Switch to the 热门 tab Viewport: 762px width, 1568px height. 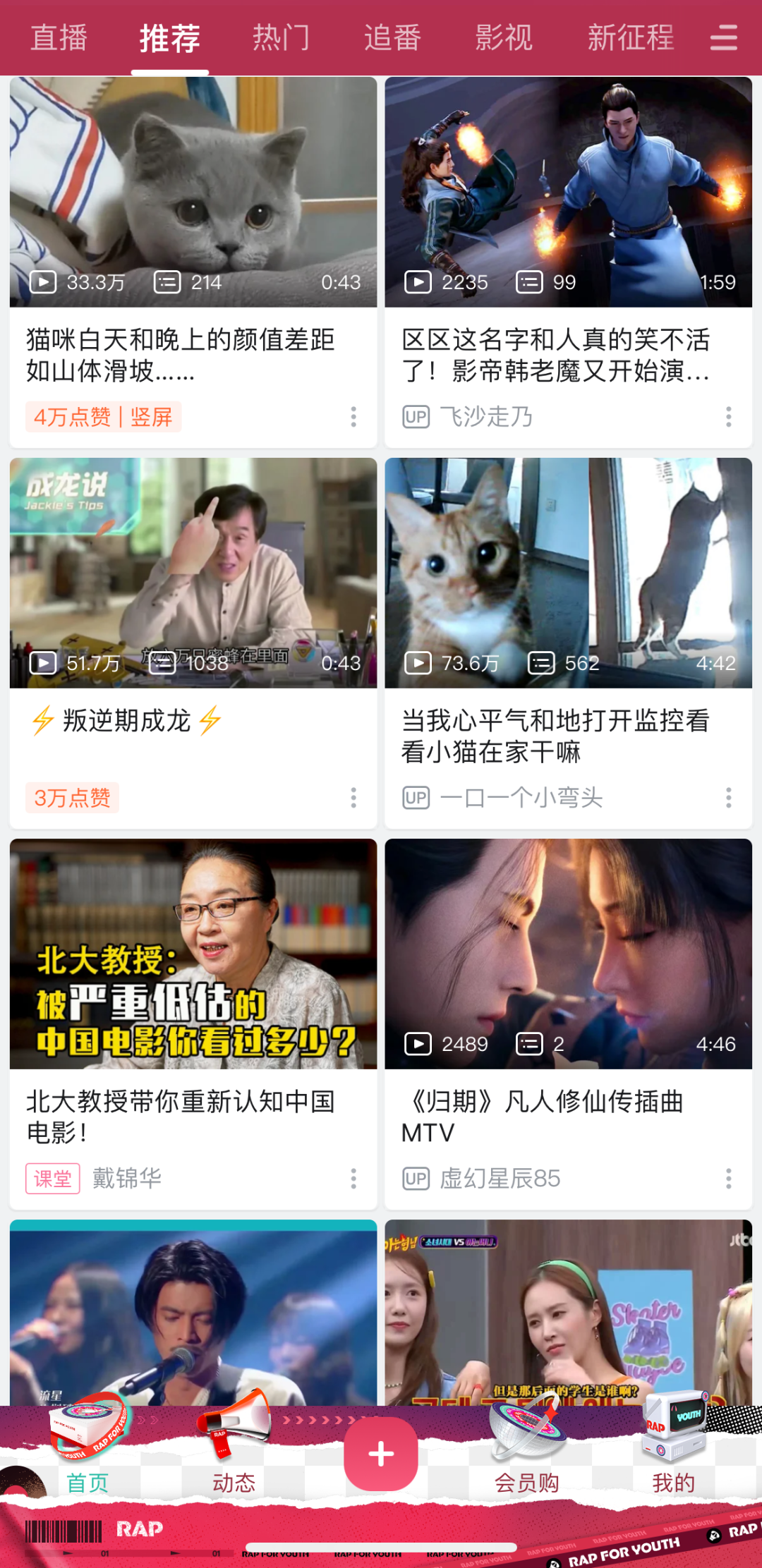281,37
